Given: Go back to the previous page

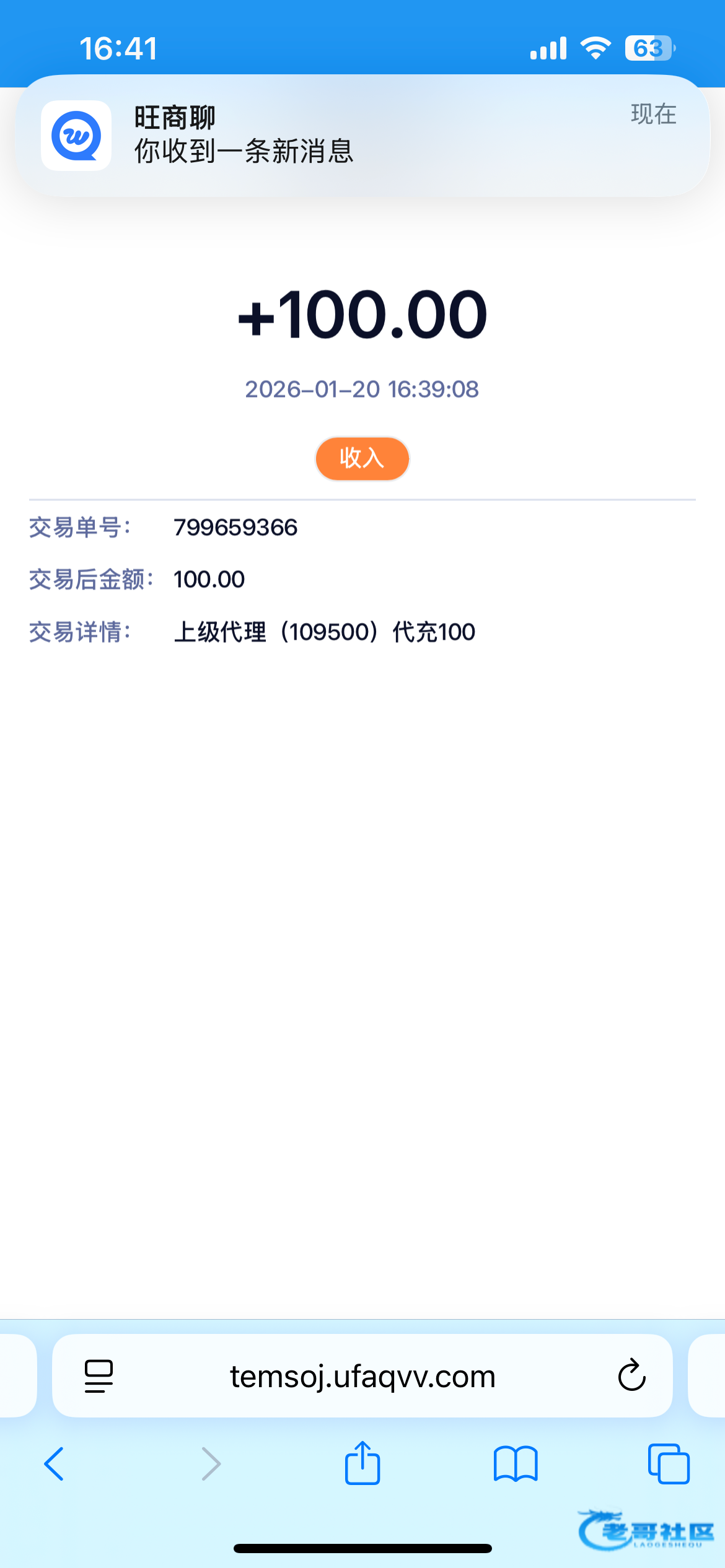Looking at the screenshot, I should 55,1464.
